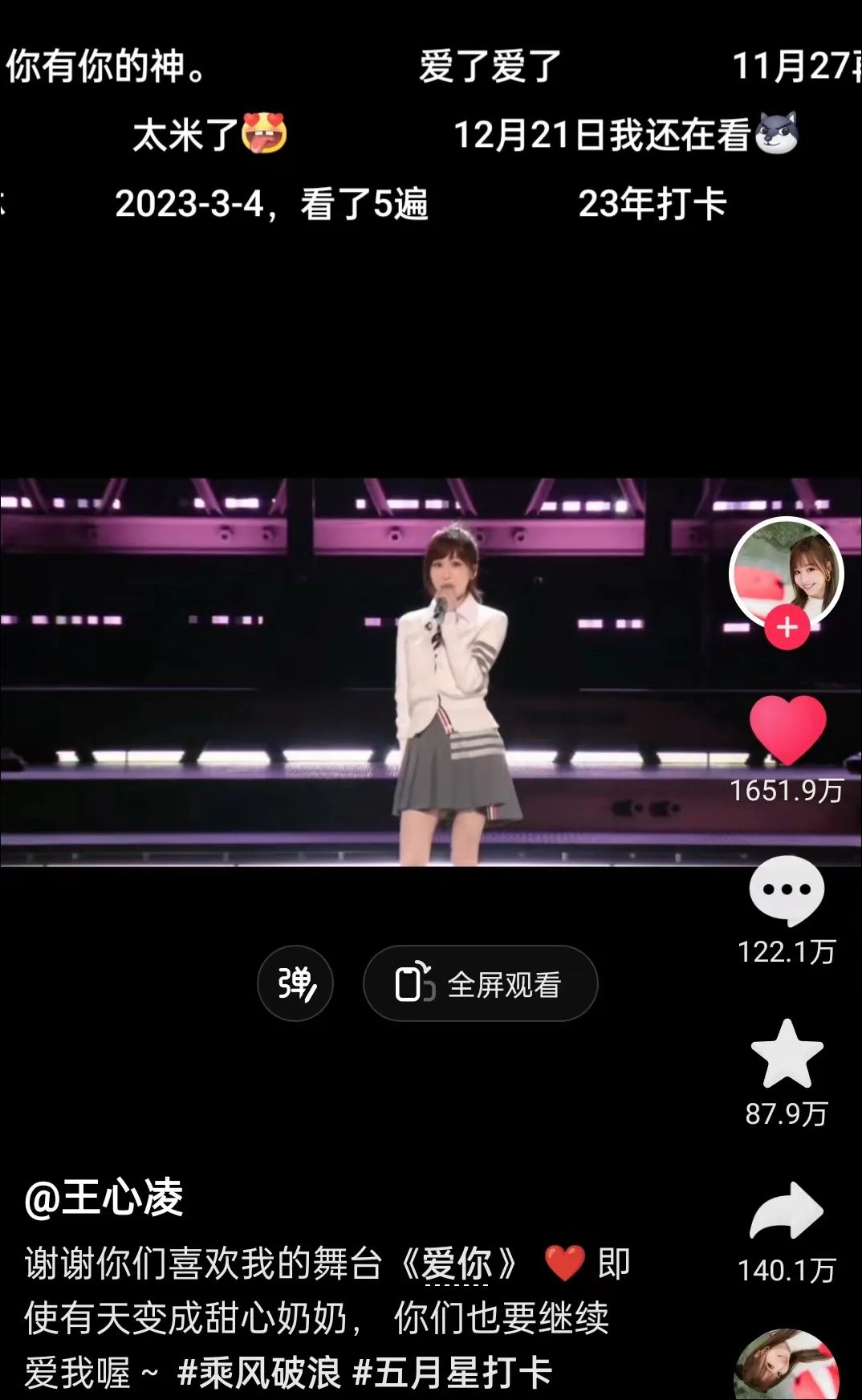Tap 全屏观看 to watch fullscreen
This screenshot has height=1400, width=862.
coord(480,983)
